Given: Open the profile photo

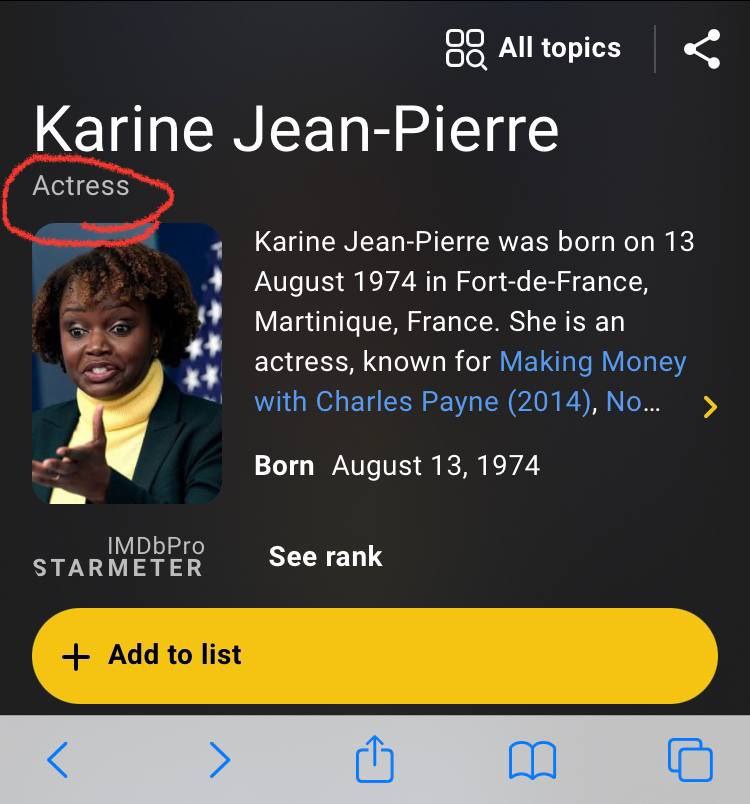Looking at the screenshot, I should [127, 363].
